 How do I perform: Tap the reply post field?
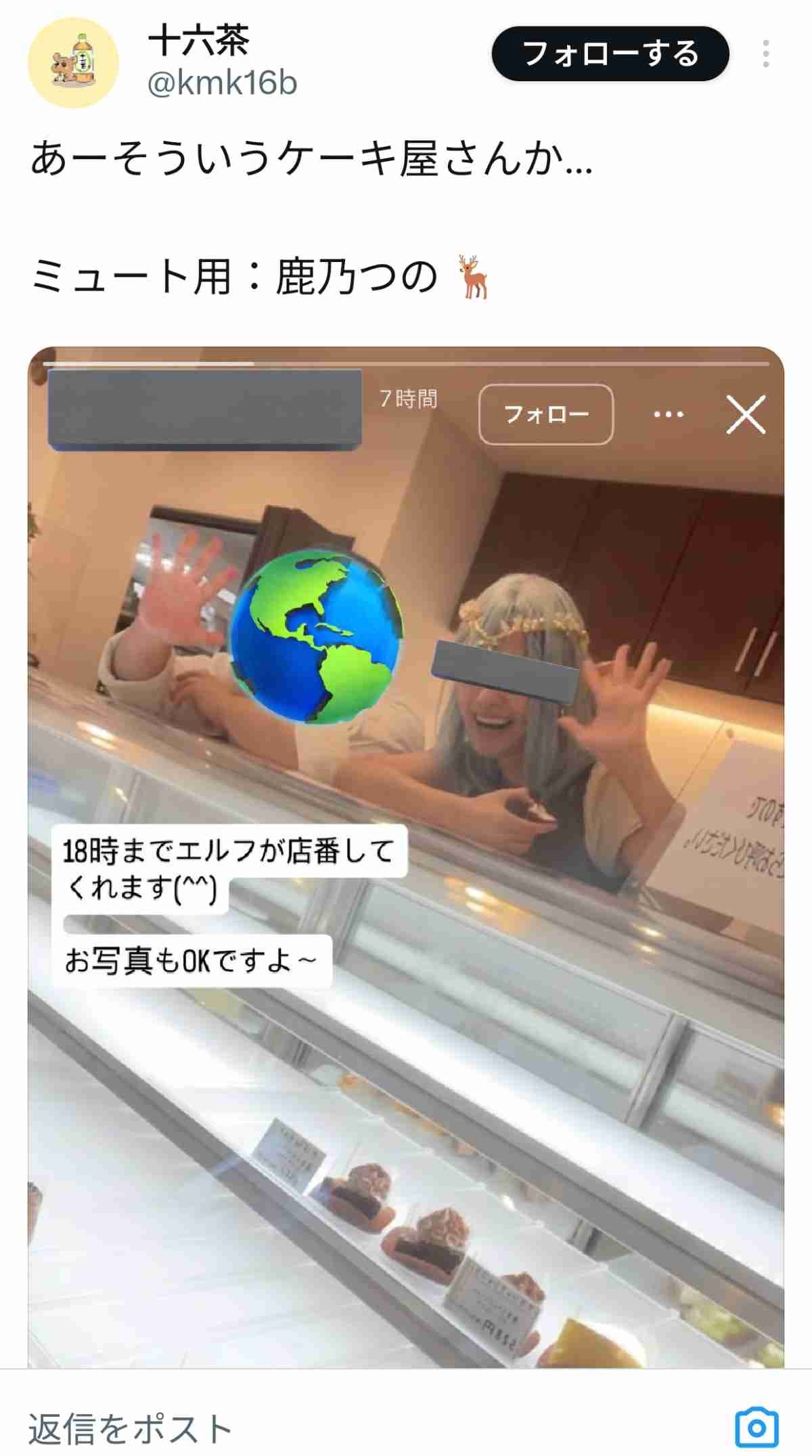coord(338,1428)
